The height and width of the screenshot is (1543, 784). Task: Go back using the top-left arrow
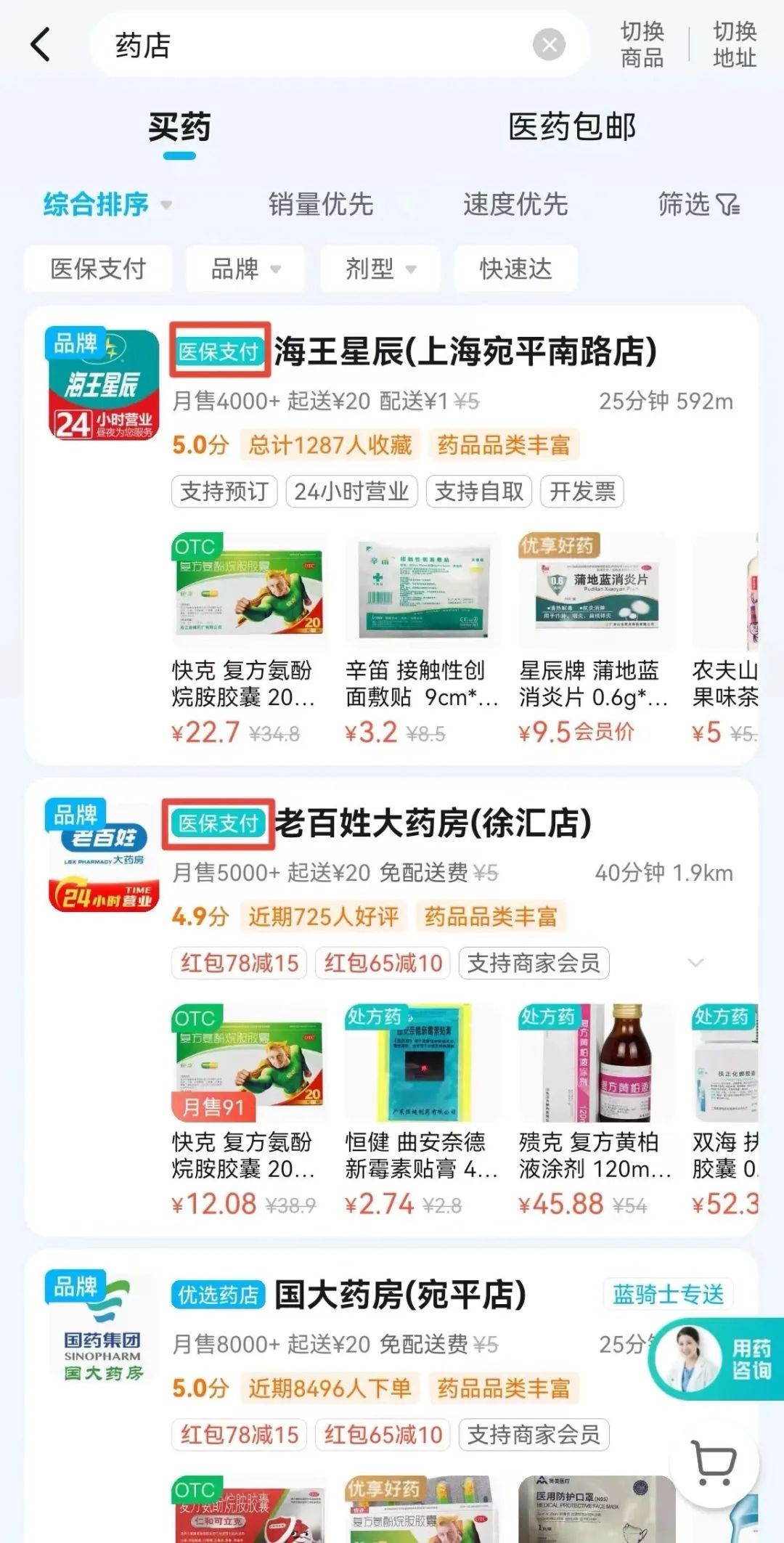tap(41, 45)
